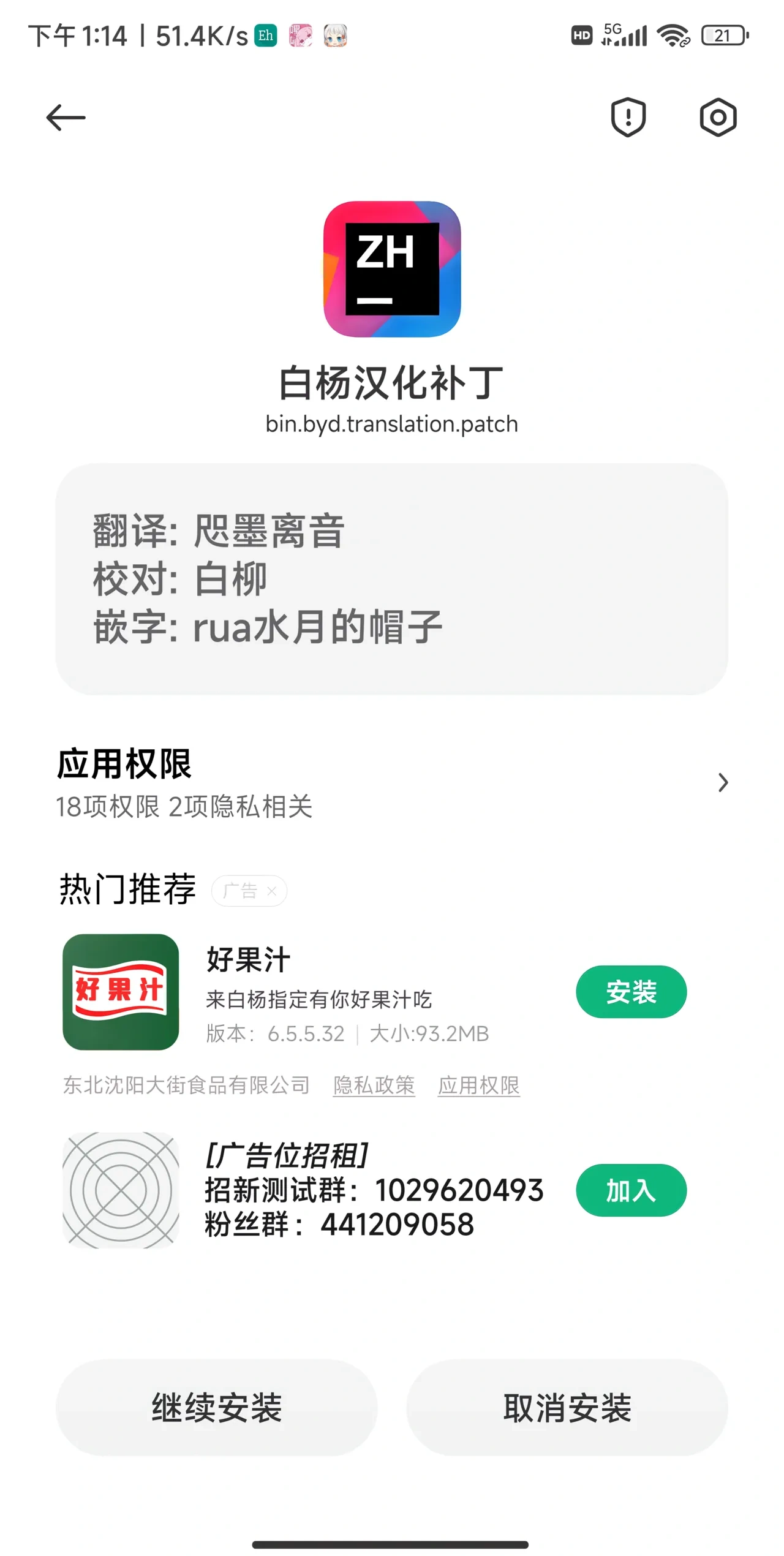The image size is (784, 1556).
Task: Open 好果汁 应用权限 link
Action: click(x=478, y=1085)
